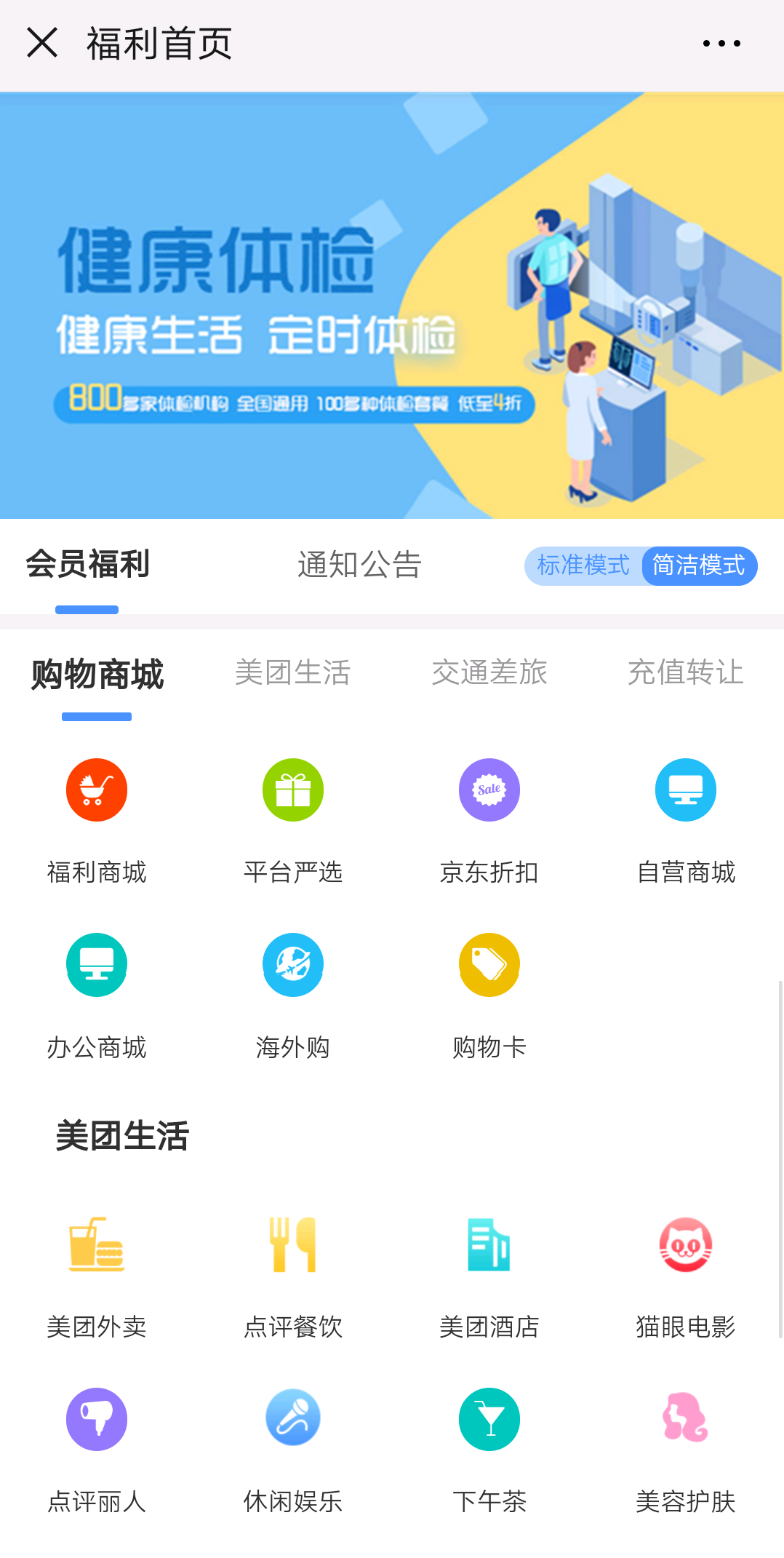Switch back to 标准模式
784x1558 pixels.
(x=583, y=565)
